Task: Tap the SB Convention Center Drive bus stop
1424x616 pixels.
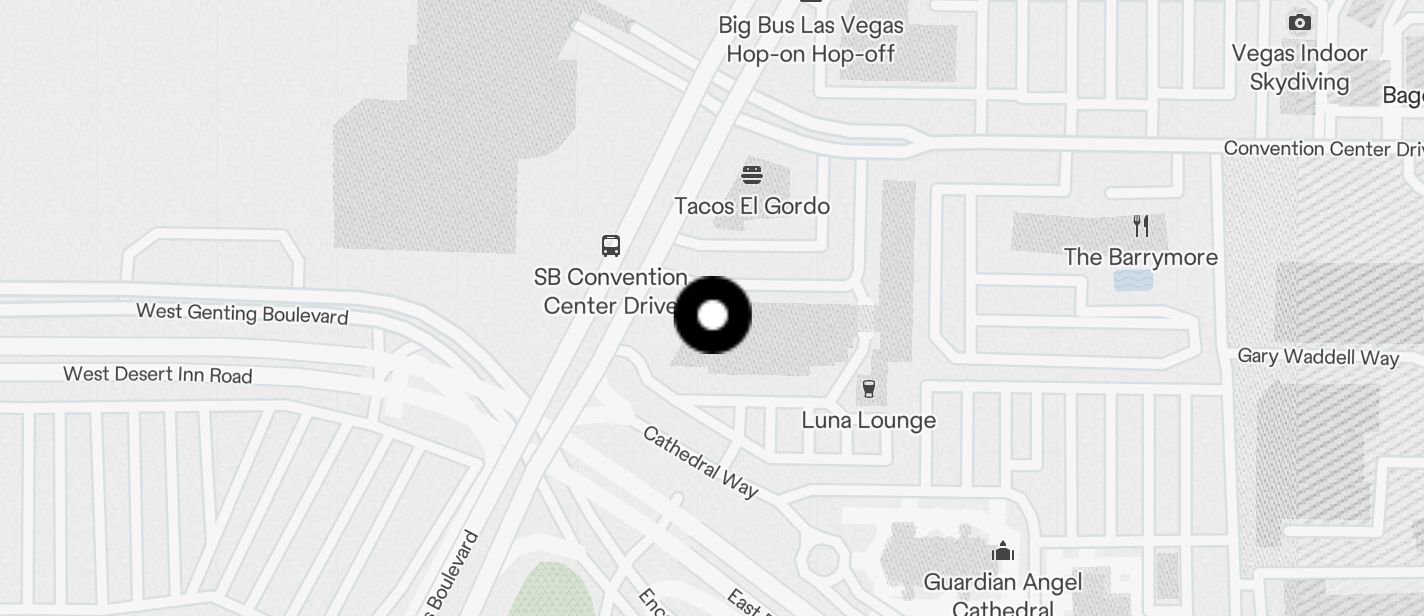Action: (610, 246)
